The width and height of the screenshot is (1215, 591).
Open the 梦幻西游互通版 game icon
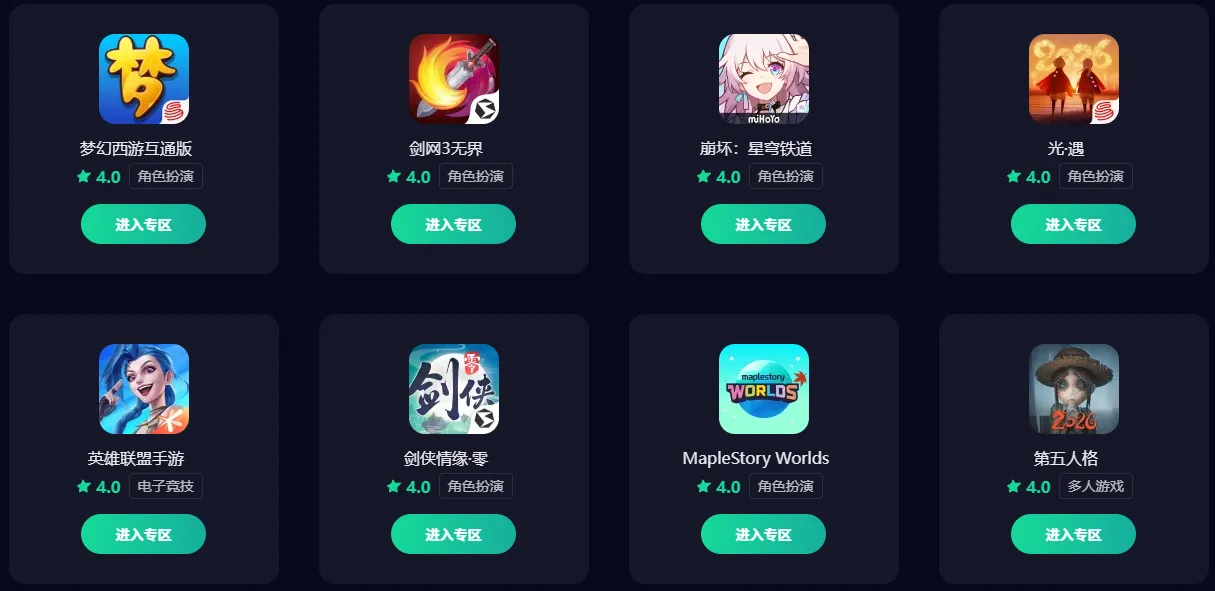144,79
